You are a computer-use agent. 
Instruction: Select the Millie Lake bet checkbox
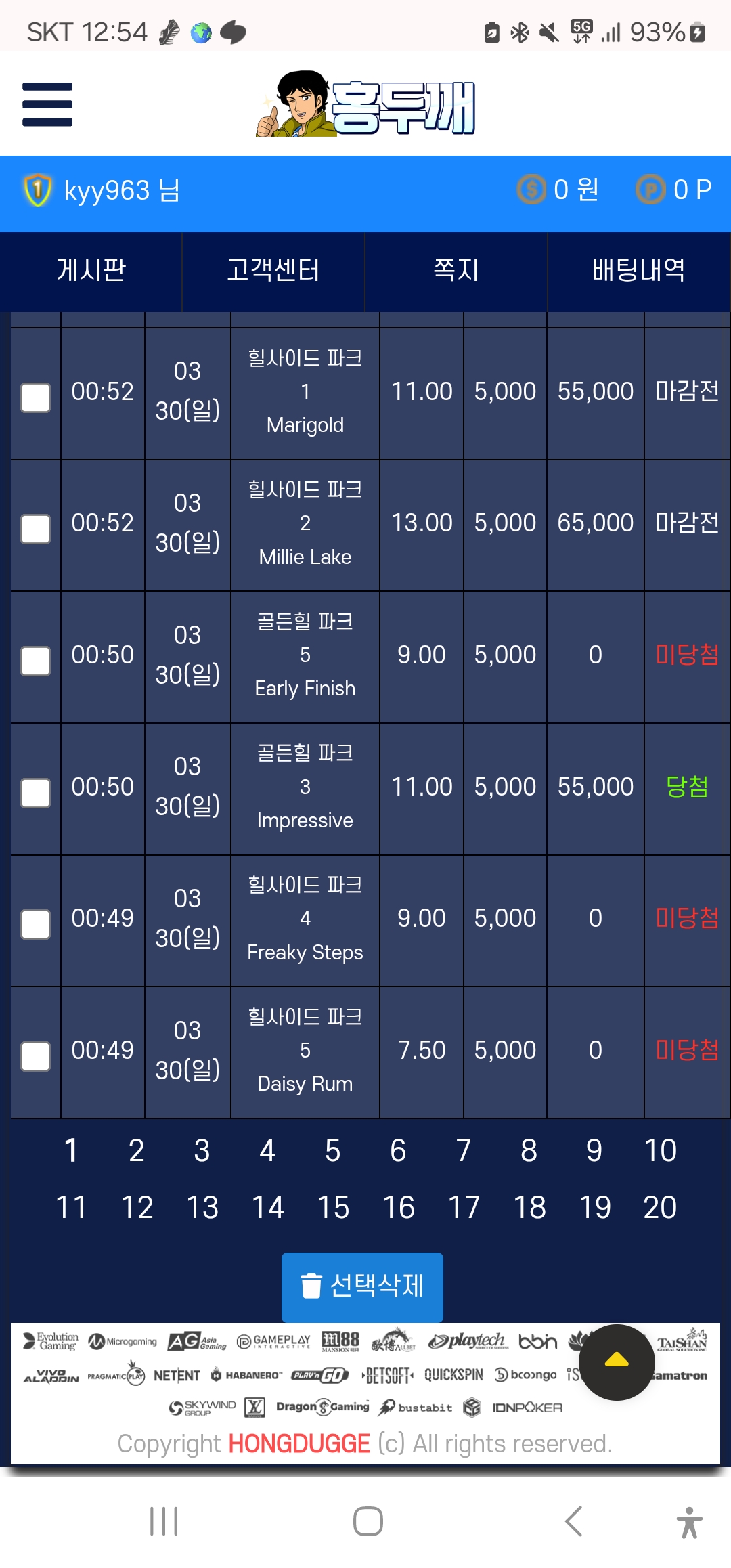click(36, 529)
